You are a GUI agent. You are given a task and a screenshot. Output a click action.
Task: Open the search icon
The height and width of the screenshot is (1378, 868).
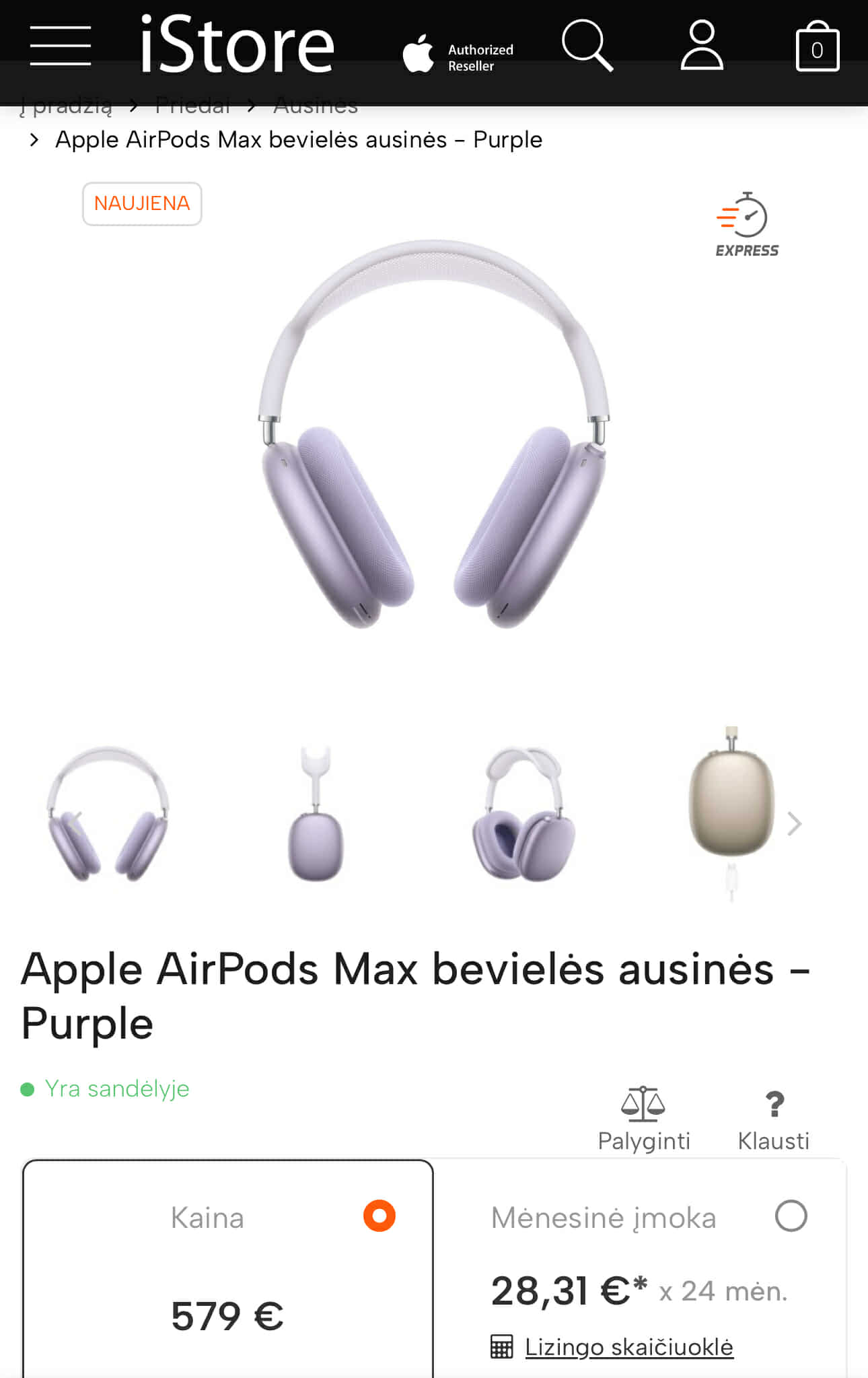click(587, 45)
